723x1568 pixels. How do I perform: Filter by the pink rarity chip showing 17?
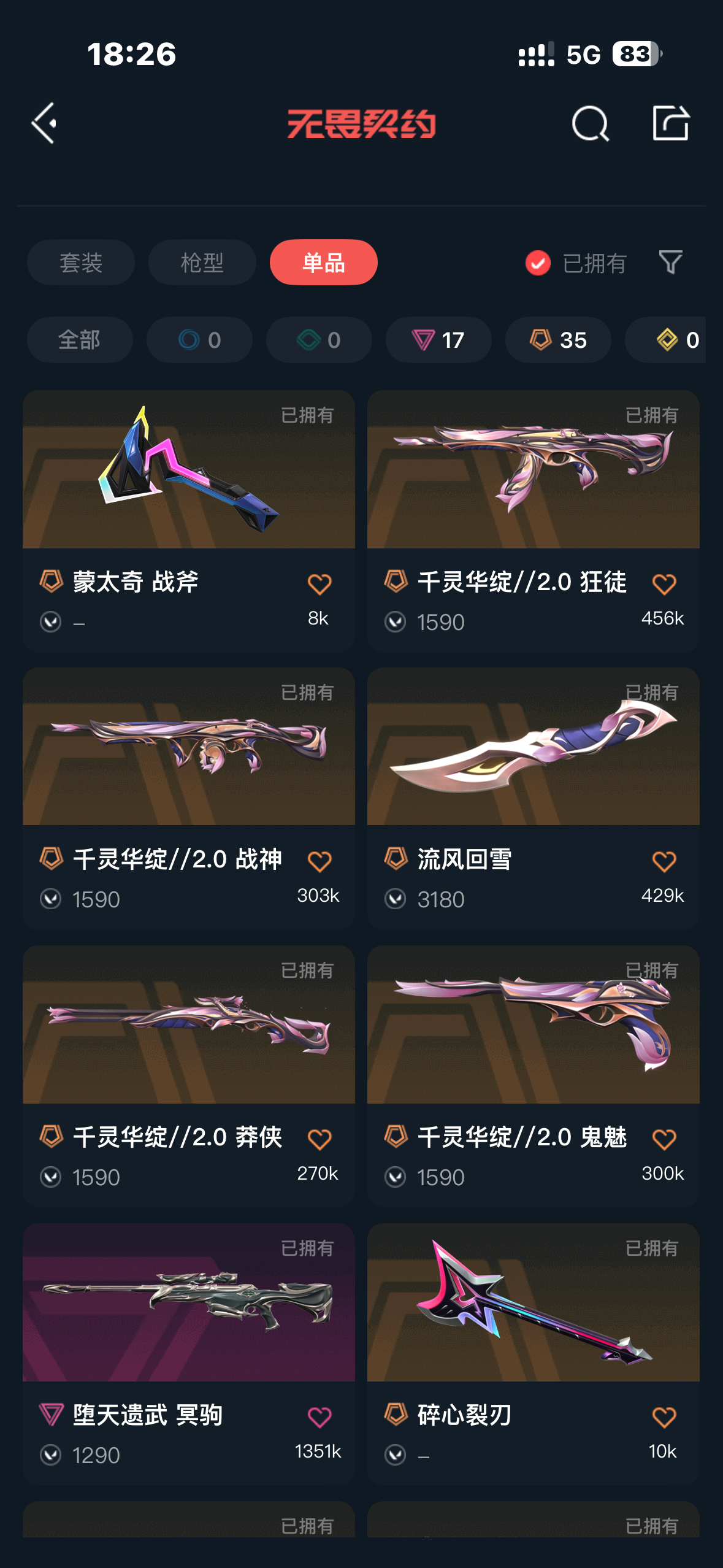tap(438, 340)
